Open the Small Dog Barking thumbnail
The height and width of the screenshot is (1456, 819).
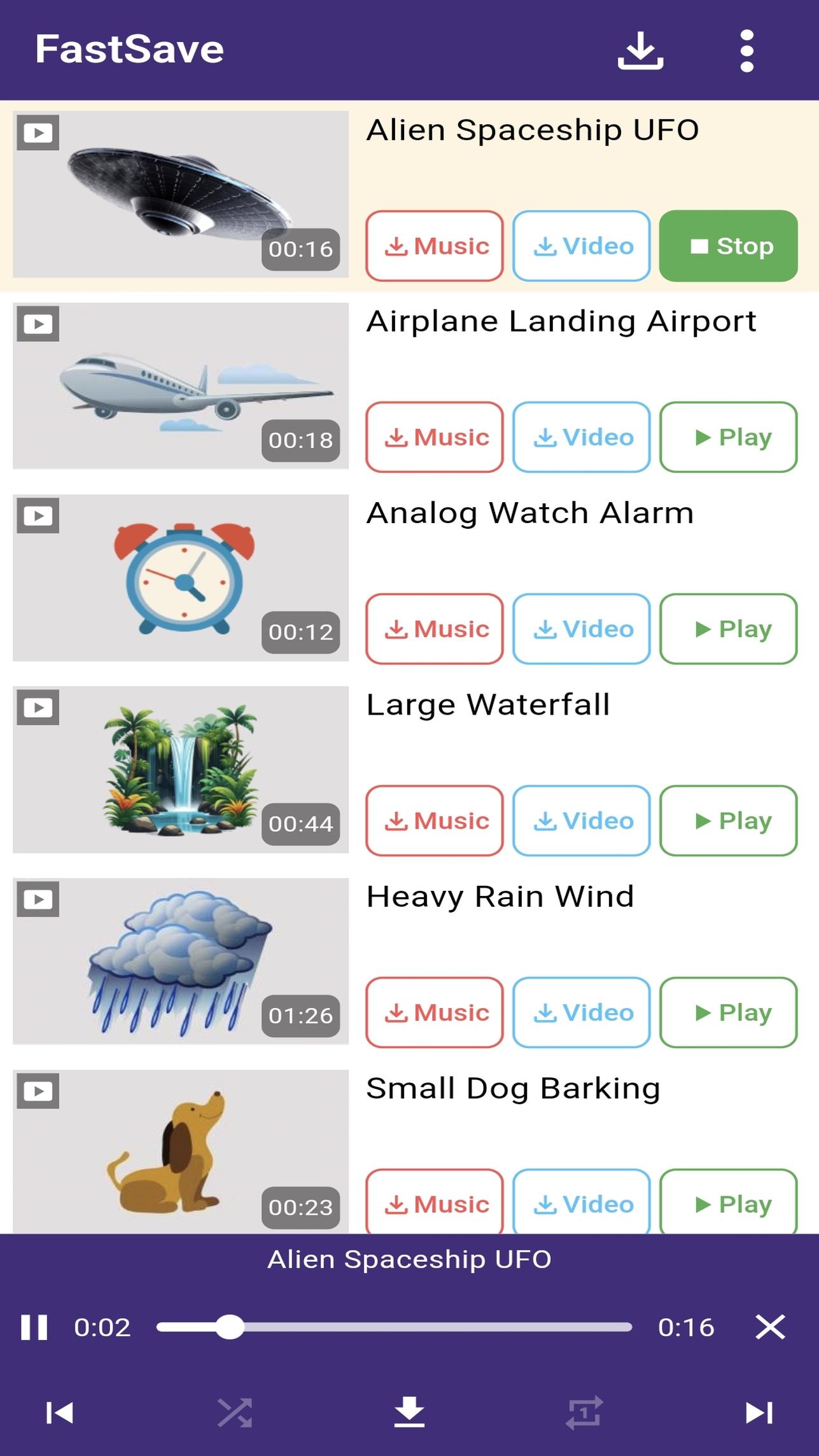tap(181, 1151)
